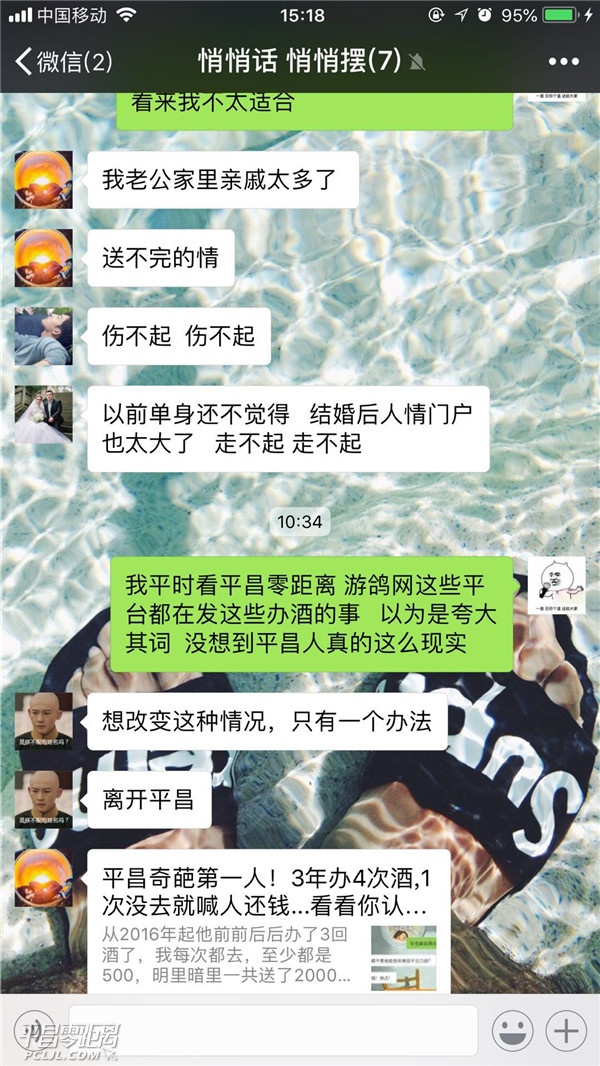This screenshot has width=600, height=1066.
Task: Open the avatar next to 我老公家里亲戚太多了
Action: click(x=43, y=180)
